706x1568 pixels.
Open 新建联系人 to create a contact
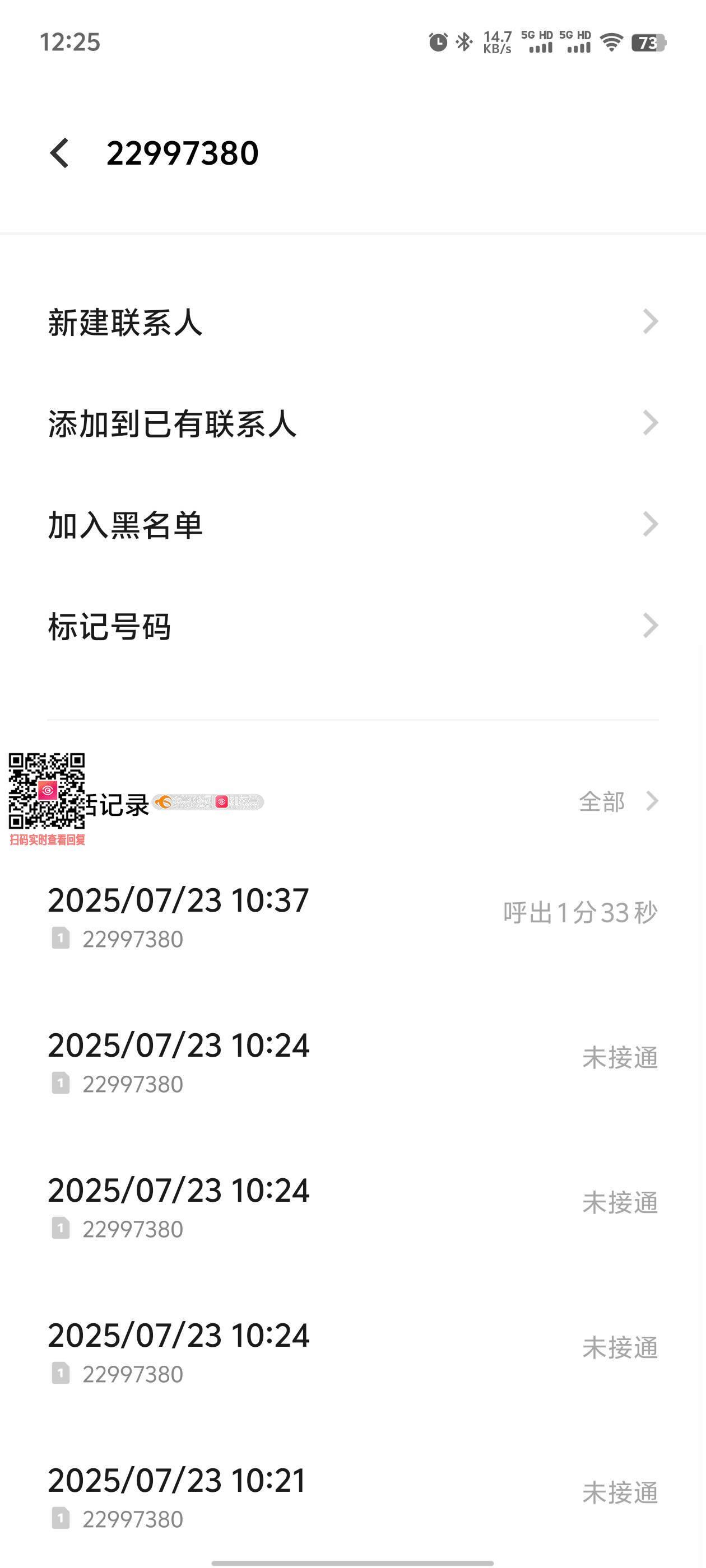tap(352, 322)
